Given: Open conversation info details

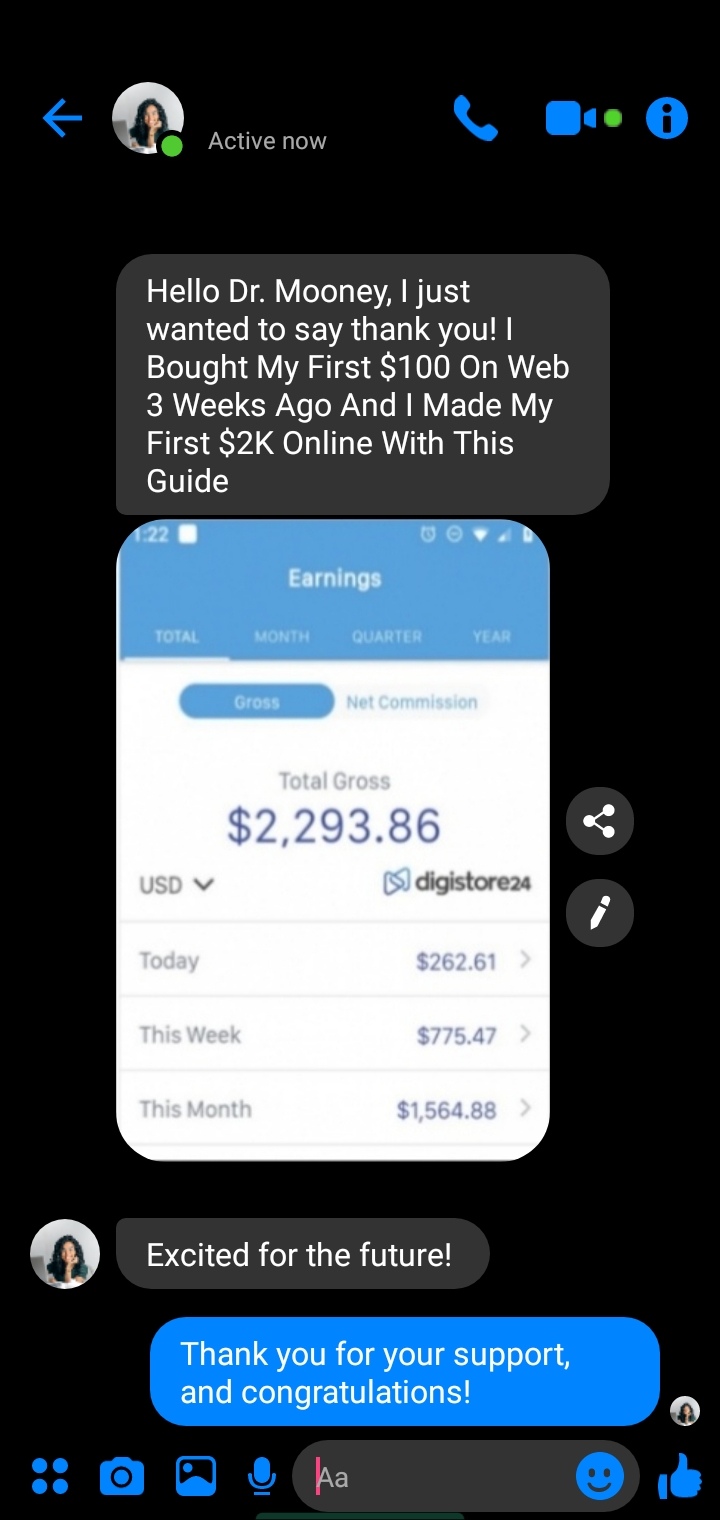Looking at the screenshot, I should (x=667, y=119).
